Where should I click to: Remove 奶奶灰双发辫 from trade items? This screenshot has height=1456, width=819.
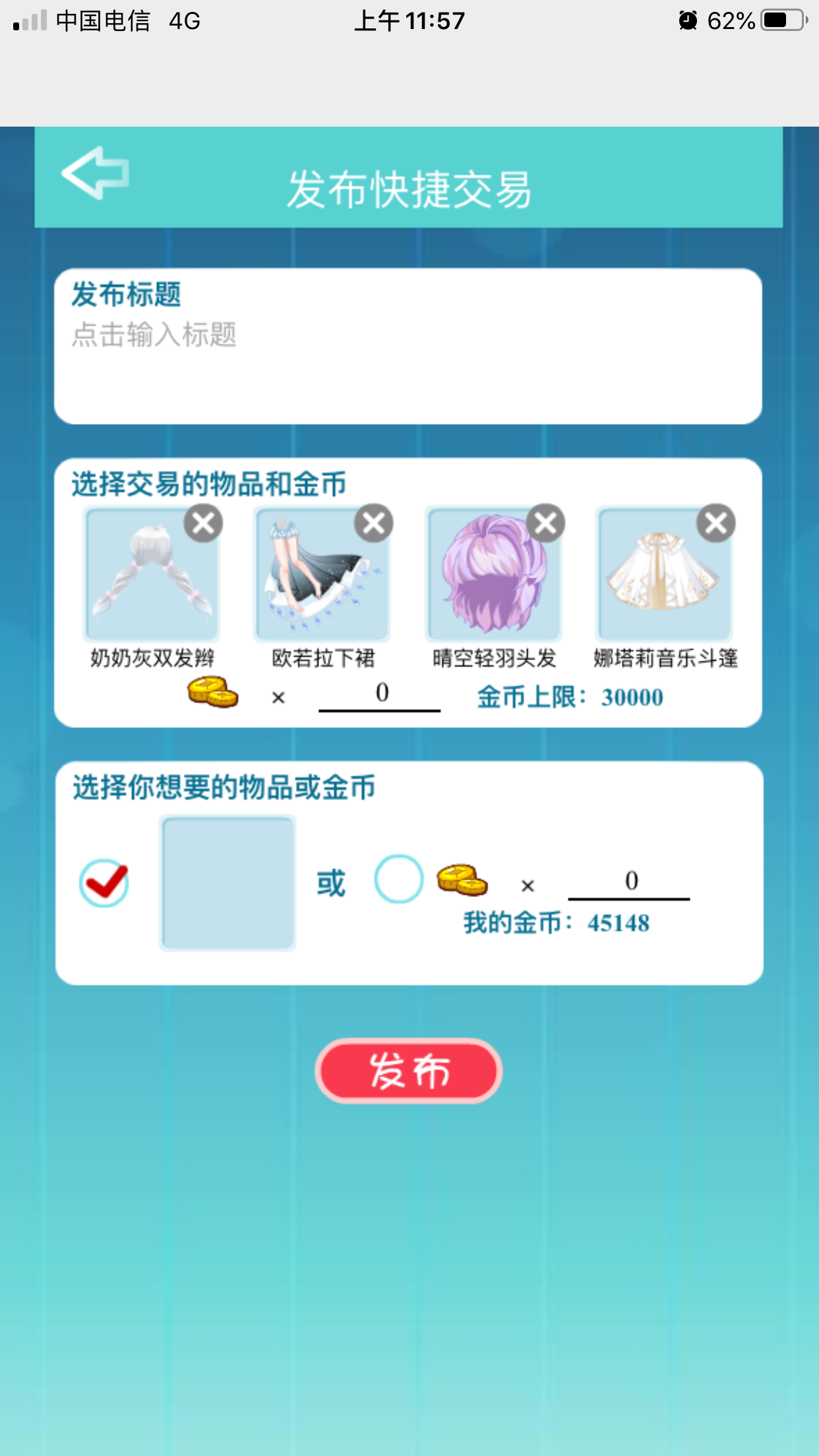coord(203,524)
